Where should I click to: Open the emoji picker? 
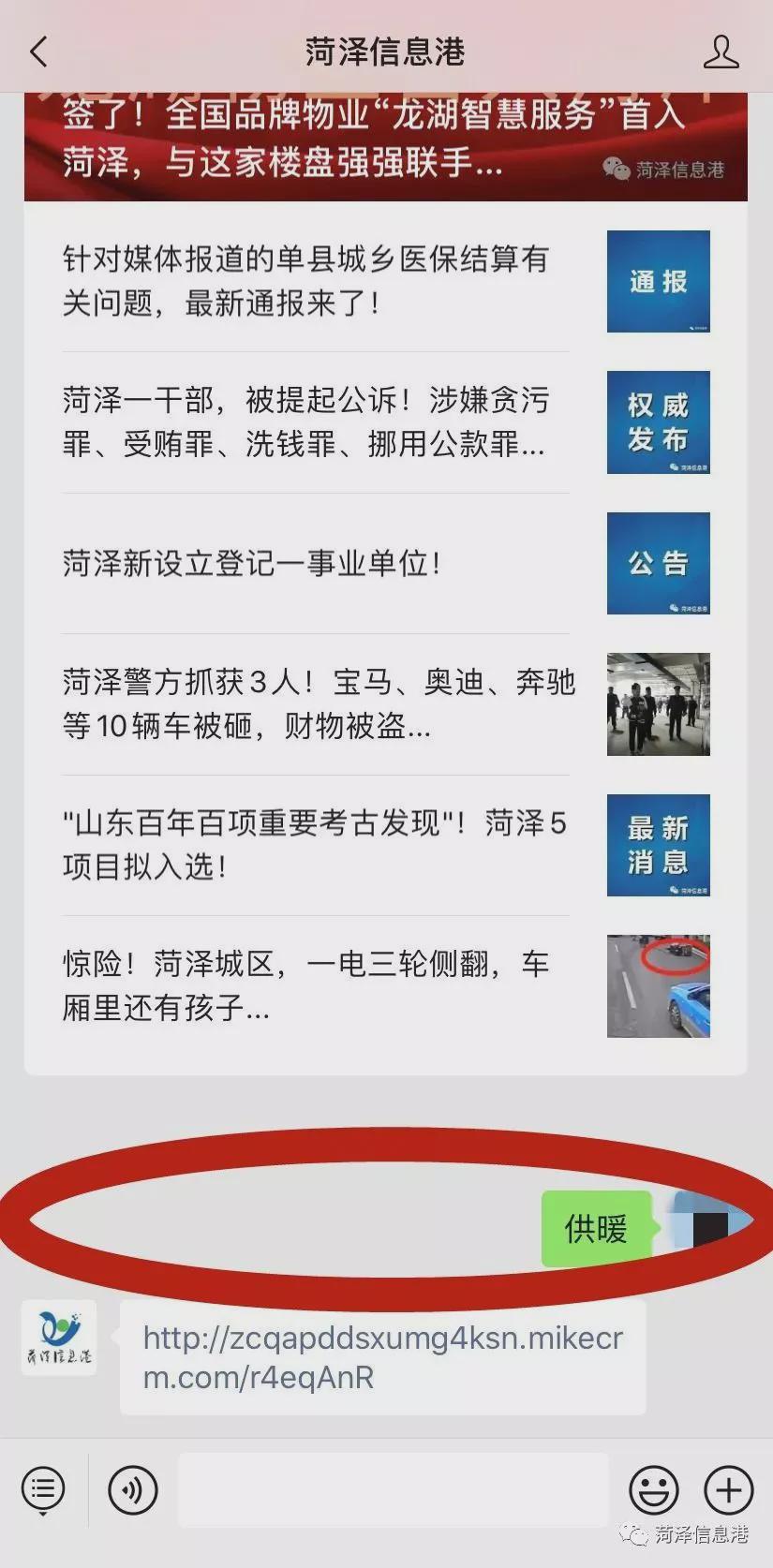[653, 1489]
